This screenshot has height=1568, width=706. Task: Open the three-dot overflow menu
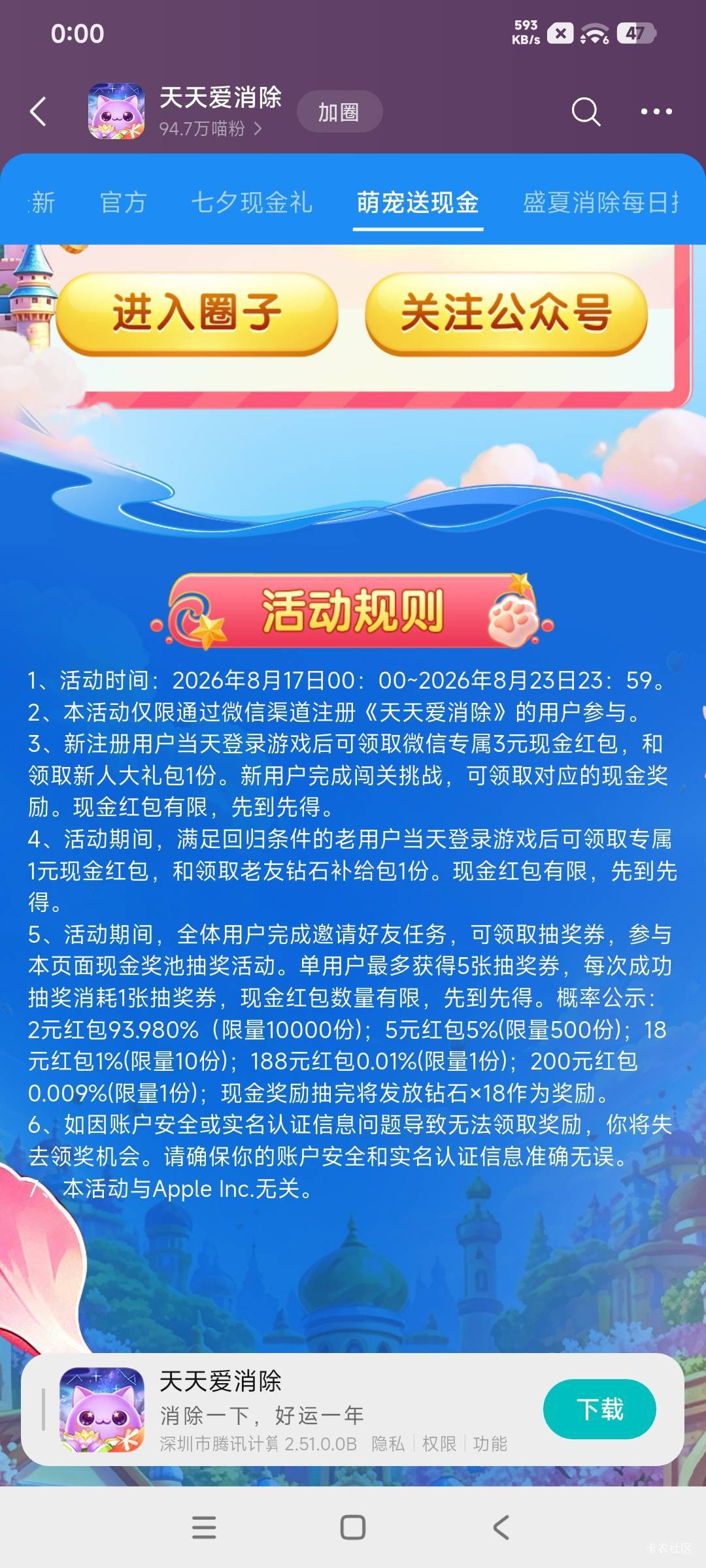(x=656, y=112)
